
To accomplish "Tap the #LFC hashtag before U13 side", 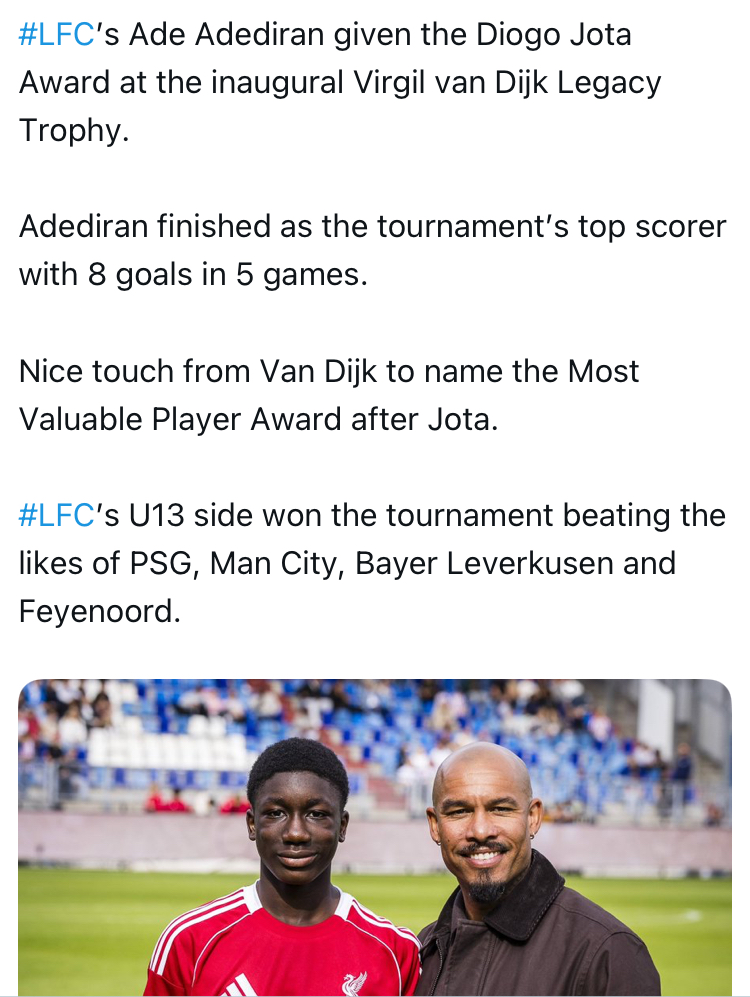I will point(56,515).
